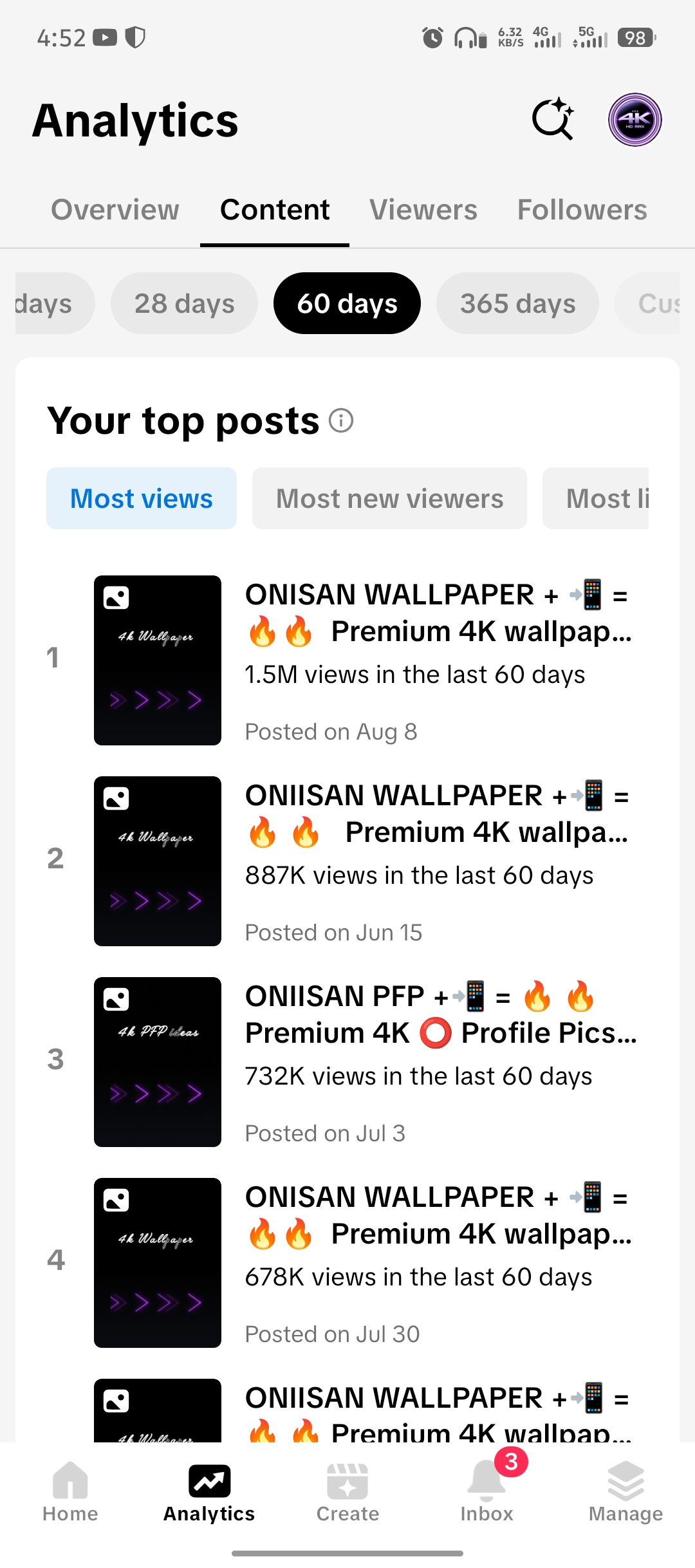The width and height of the screenshot is (695, 1568).
Task: Switch to the Manage tab
Action: tap(625, 1492)
